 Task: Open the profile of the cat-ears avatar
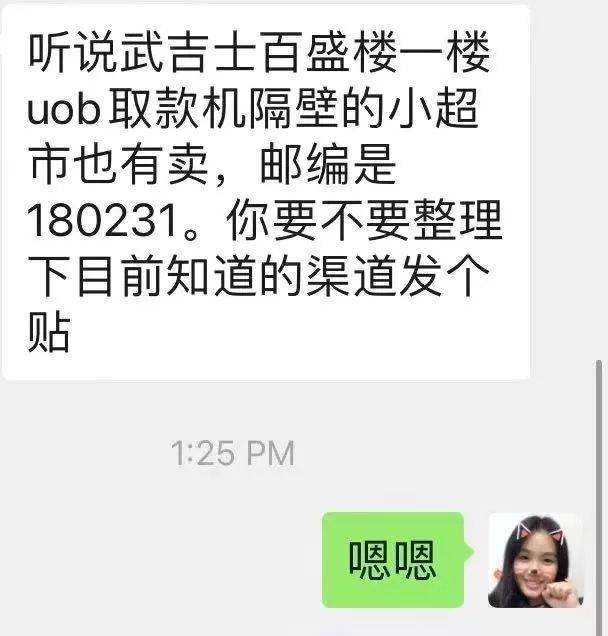[534, 560]
